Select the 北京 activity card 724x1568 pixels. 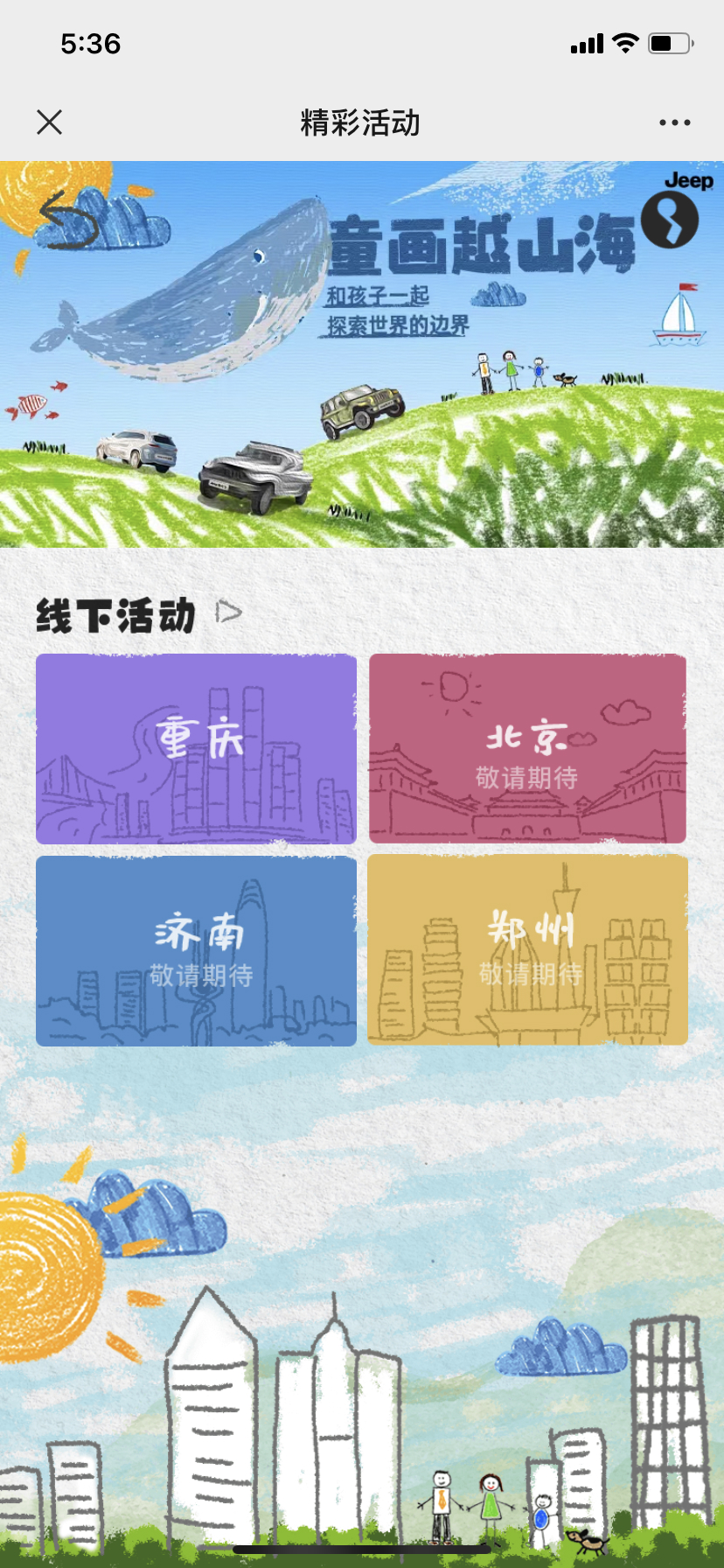[527, 748]
